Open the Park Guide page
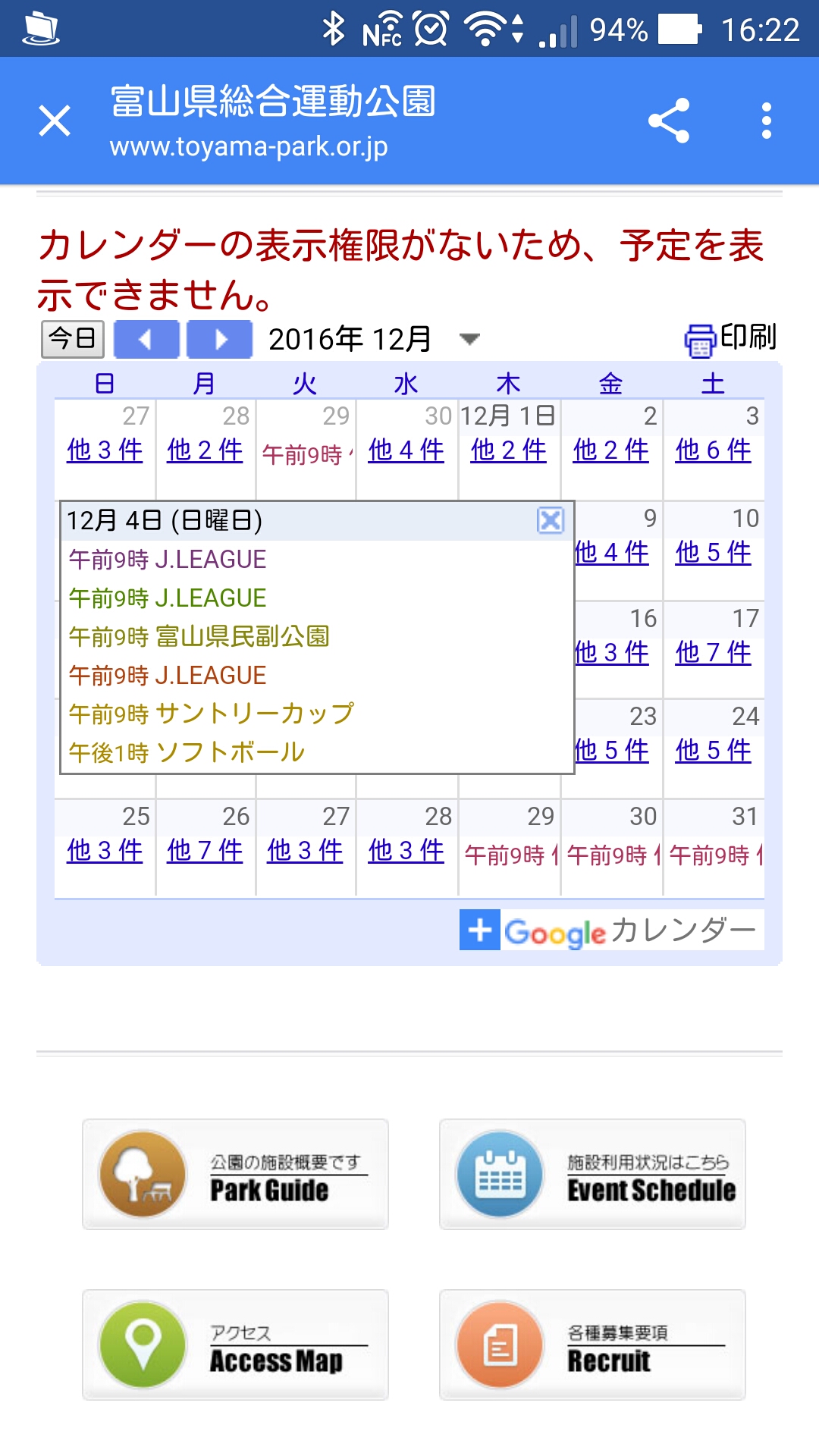Image resolution: width=819 pixels, height=1456 pixels. 235,1174
